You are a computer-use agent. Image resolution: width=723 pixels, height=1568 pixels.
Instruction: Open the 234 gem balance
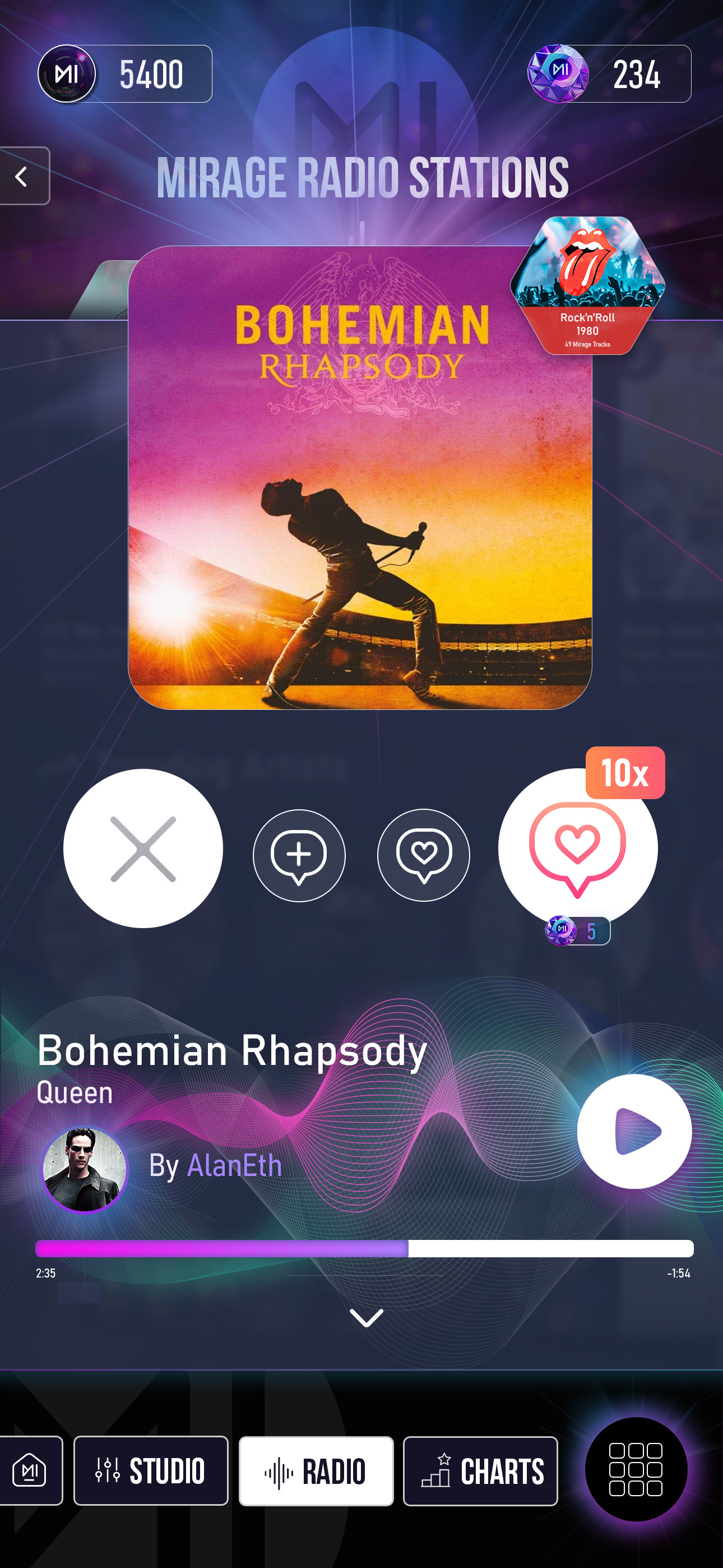pyautogui.click(x=609, y=73)
